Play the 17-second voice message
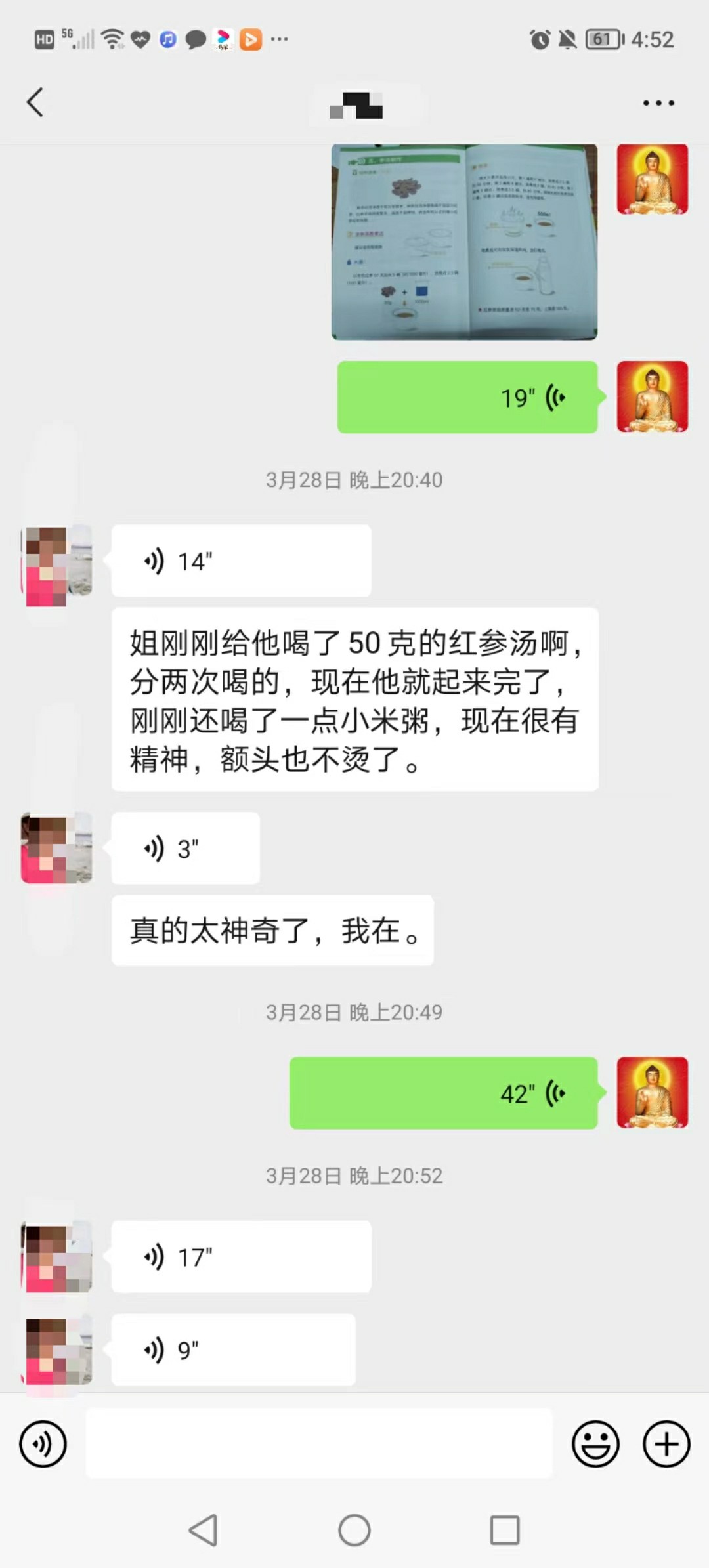Viewport: 709px width, 1568px height. pos(241,1256)
